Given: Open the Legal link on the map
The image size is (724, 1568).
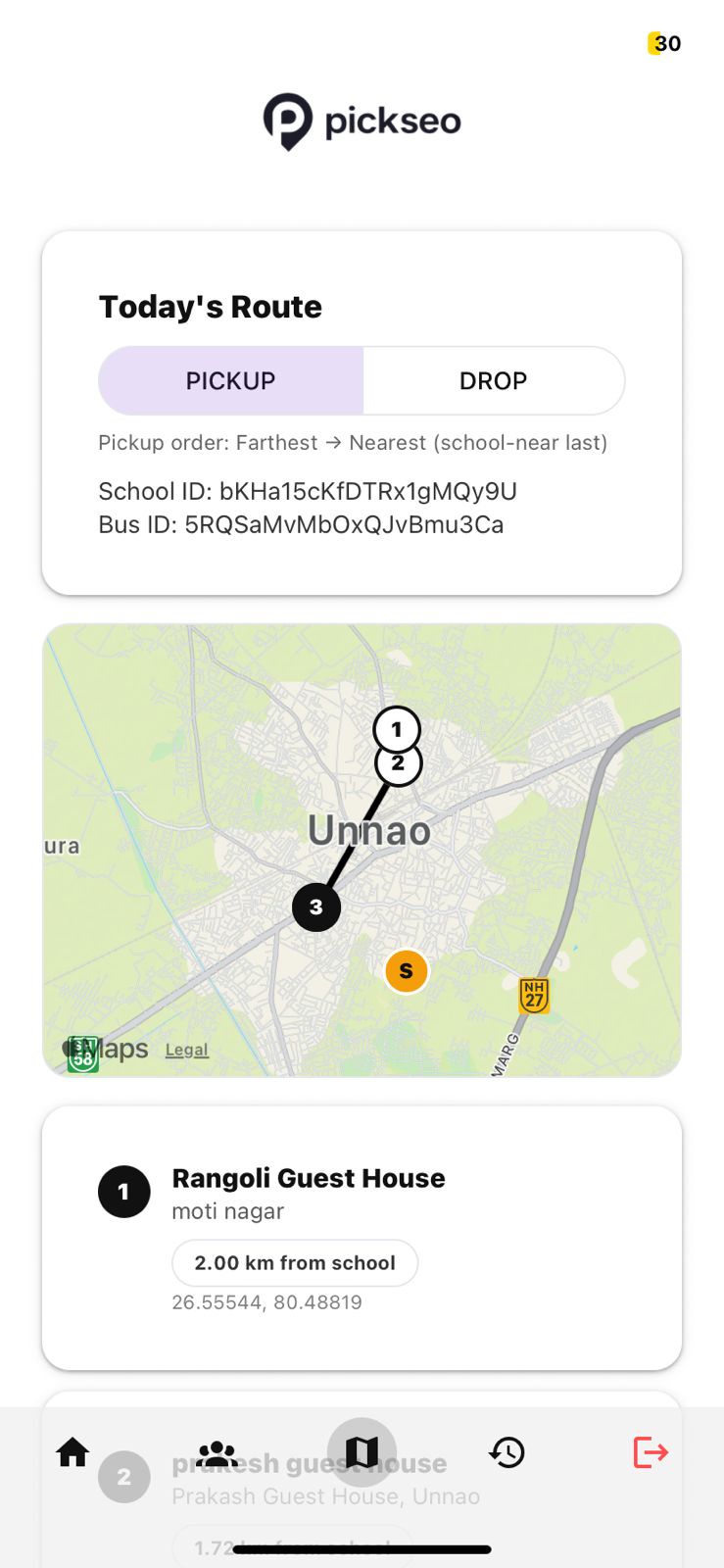Looking at the screenshot, I should (x=186, y=1050).
